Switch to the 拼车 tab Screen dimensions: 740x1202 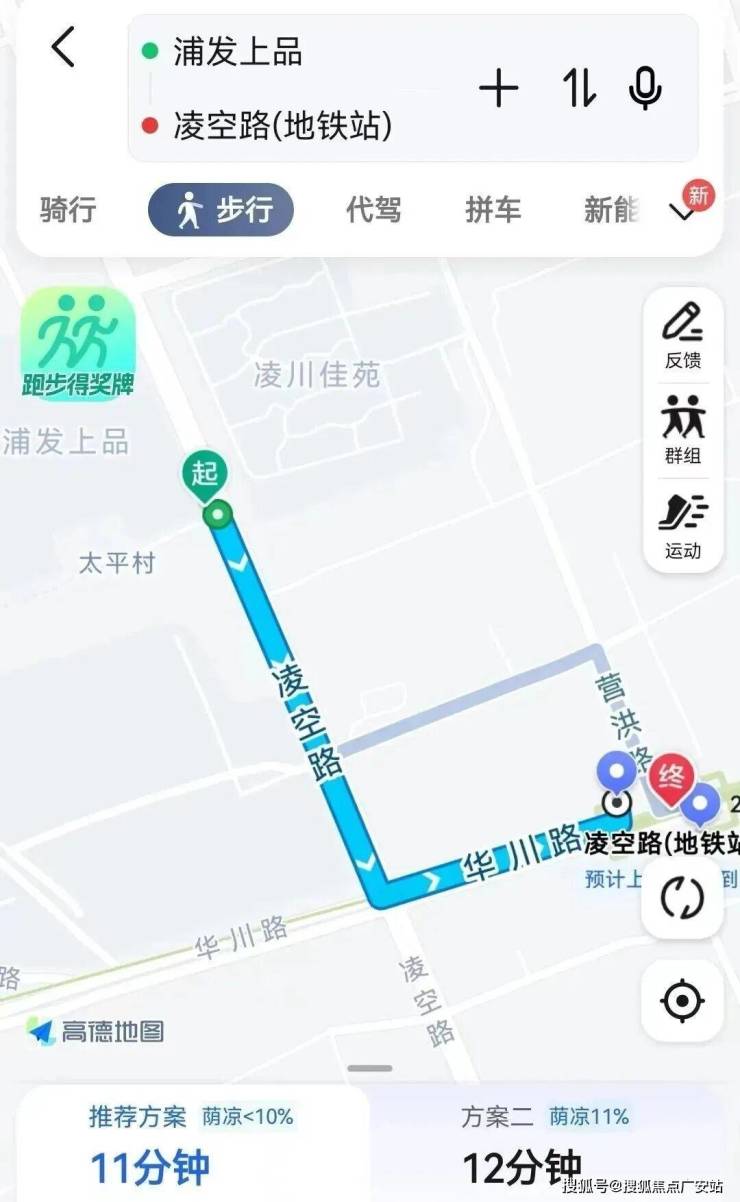click(493, 211)
